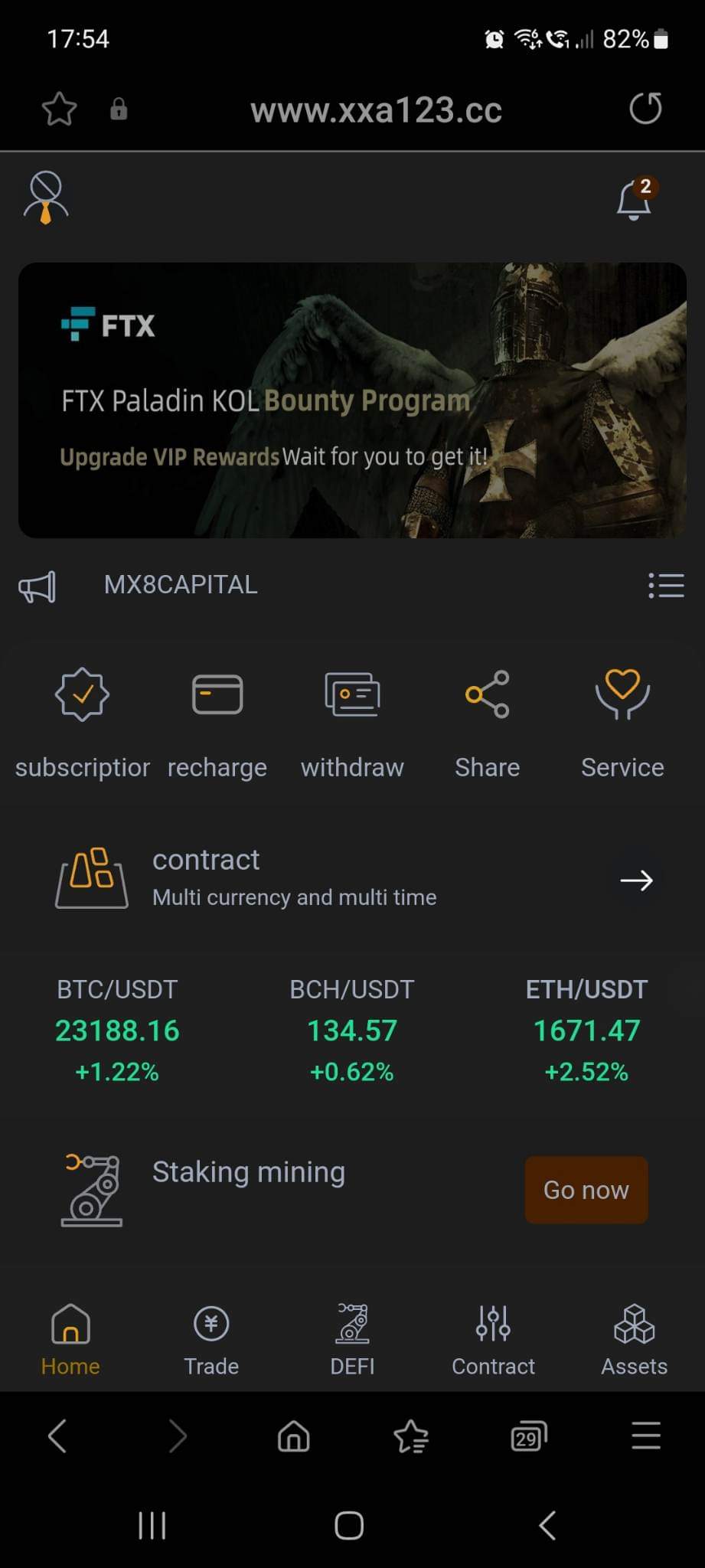The height and width of the screenshot is (1568, 705).
Task: Switch to the Assets tab
Action: pyautogui.click(x=634, y=1339)
